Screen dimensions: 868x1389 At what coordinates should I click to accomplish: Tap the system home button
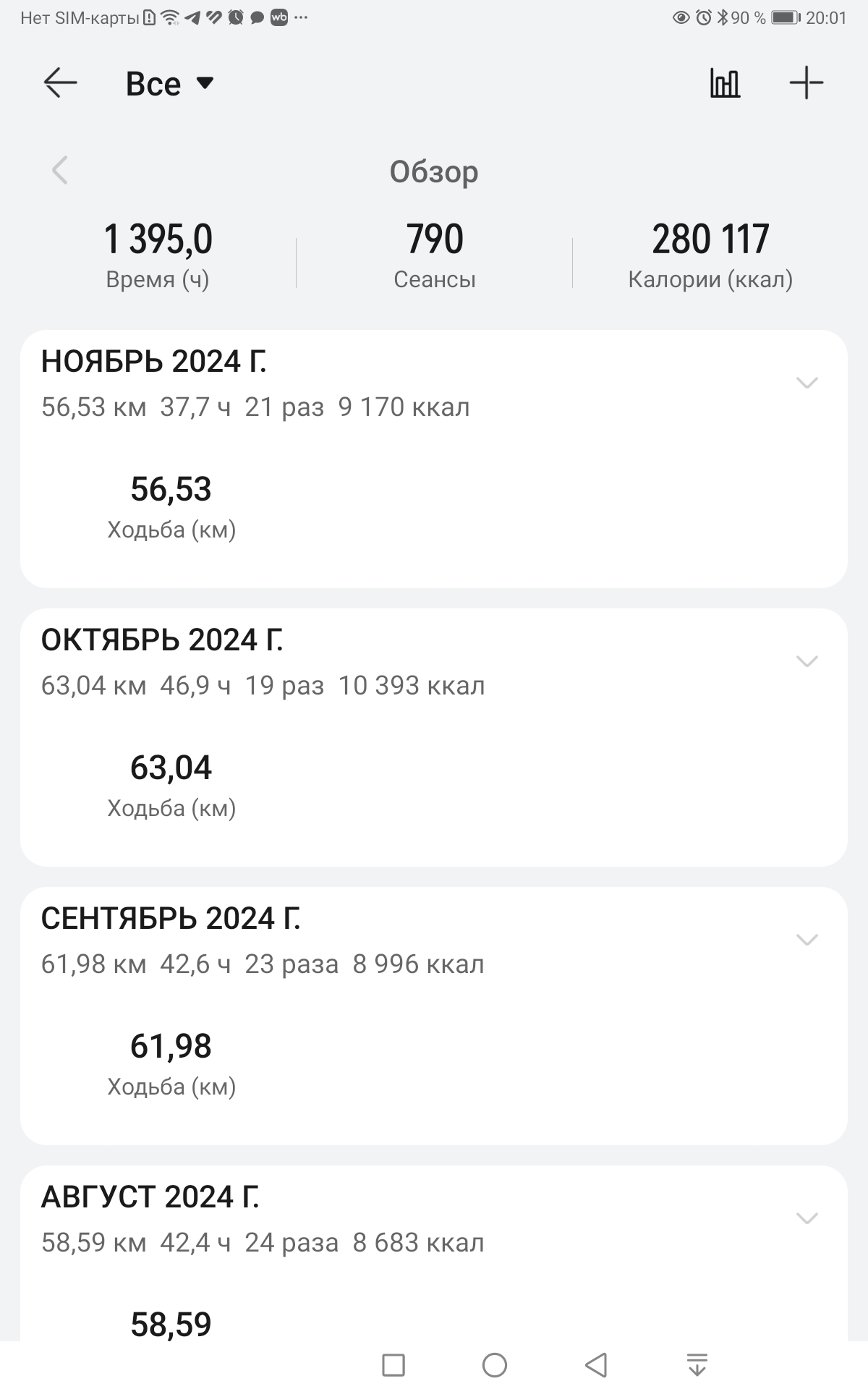[x=495, y=1365]
